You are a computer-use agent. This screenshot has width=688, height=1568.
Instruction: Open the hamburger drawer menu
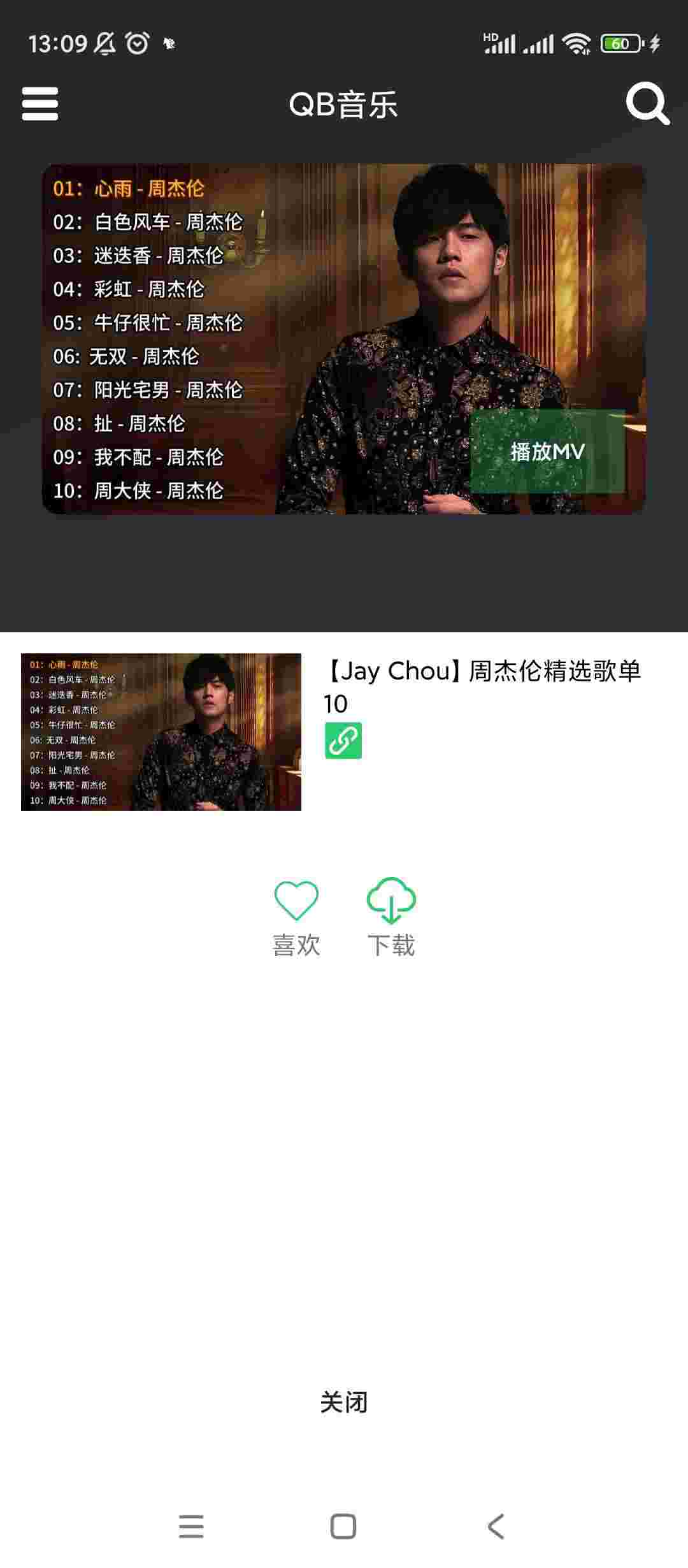pyautogui.click(x=39, y=104)
